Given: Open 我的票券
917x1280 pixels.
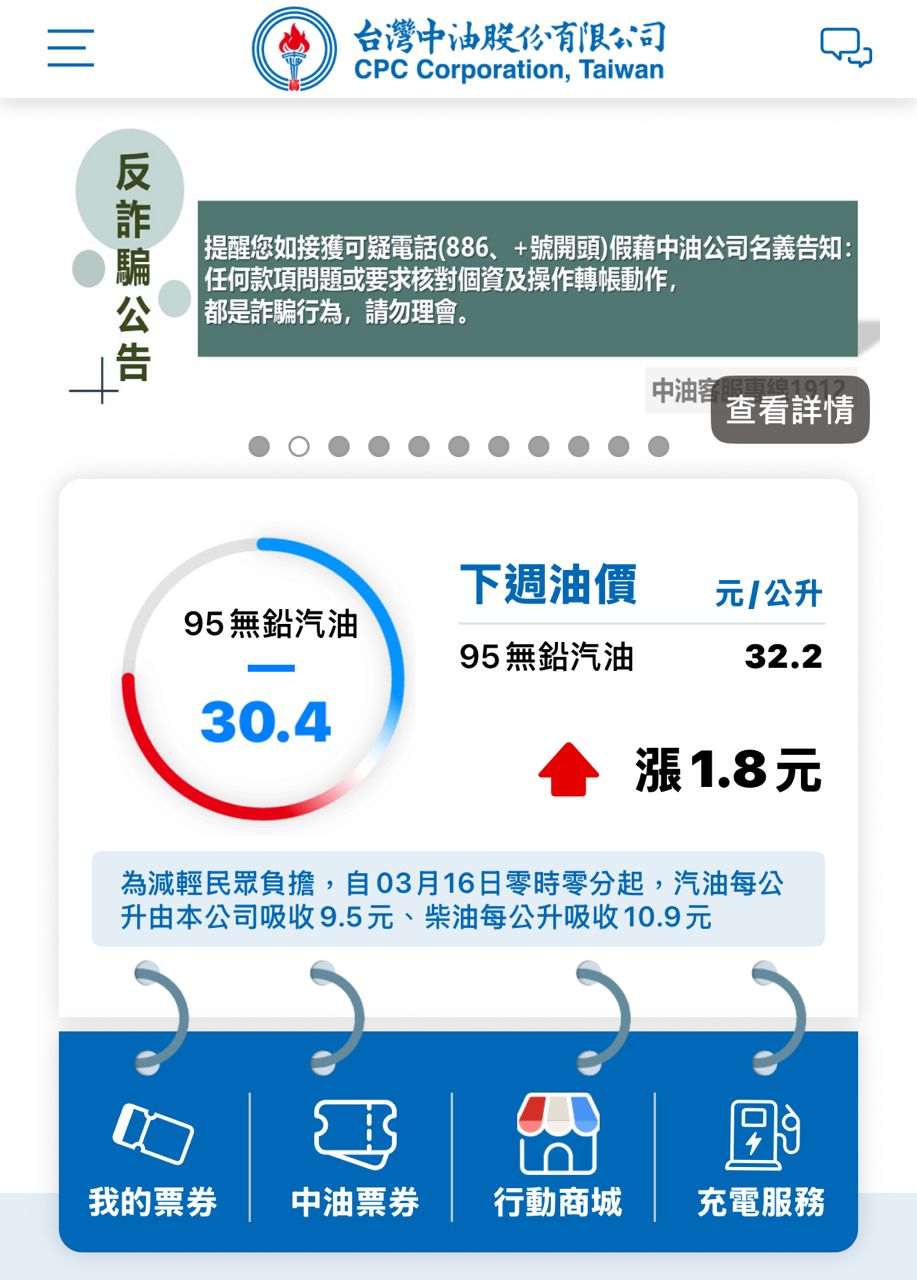Looking at the screenshot, I should 153,1158.
